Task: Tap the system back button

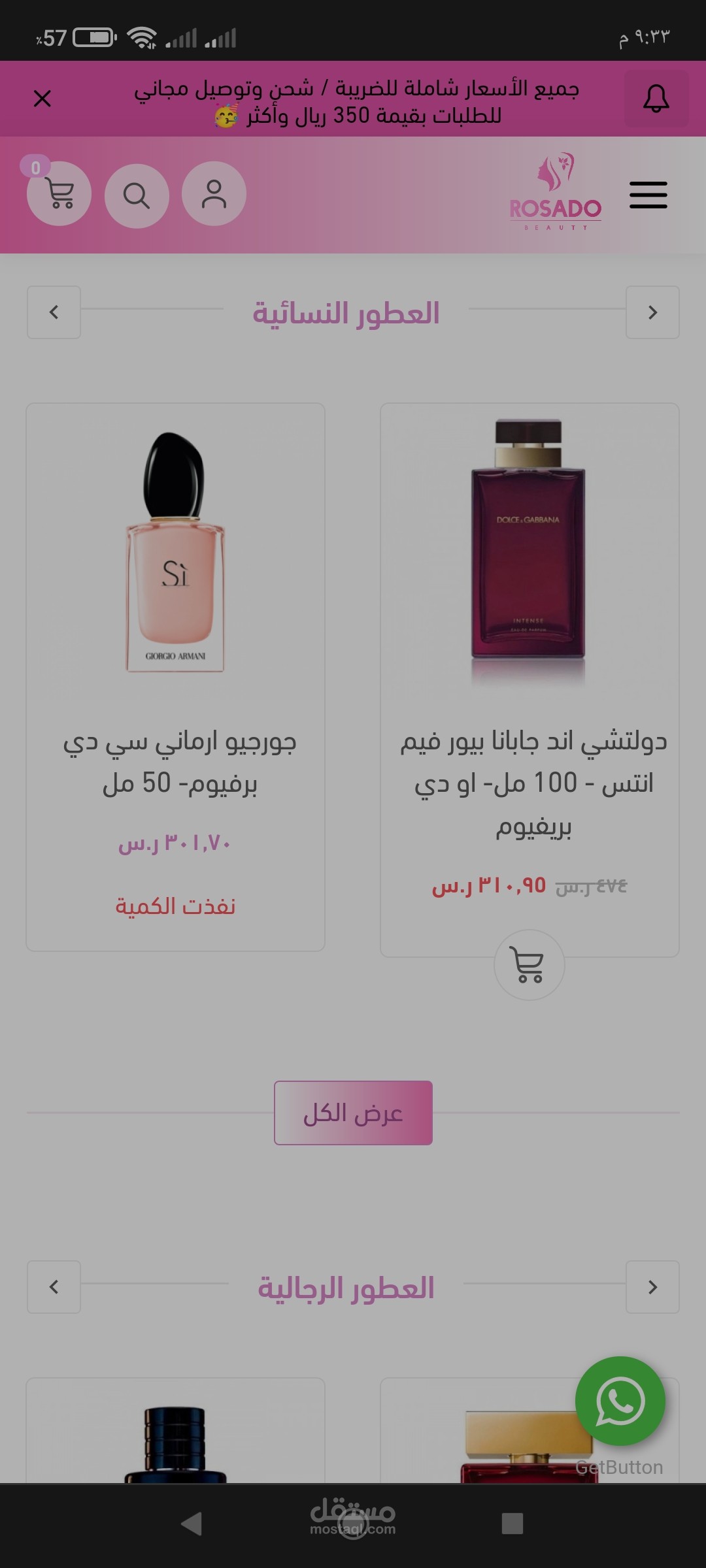Action: coord(192,1524)
